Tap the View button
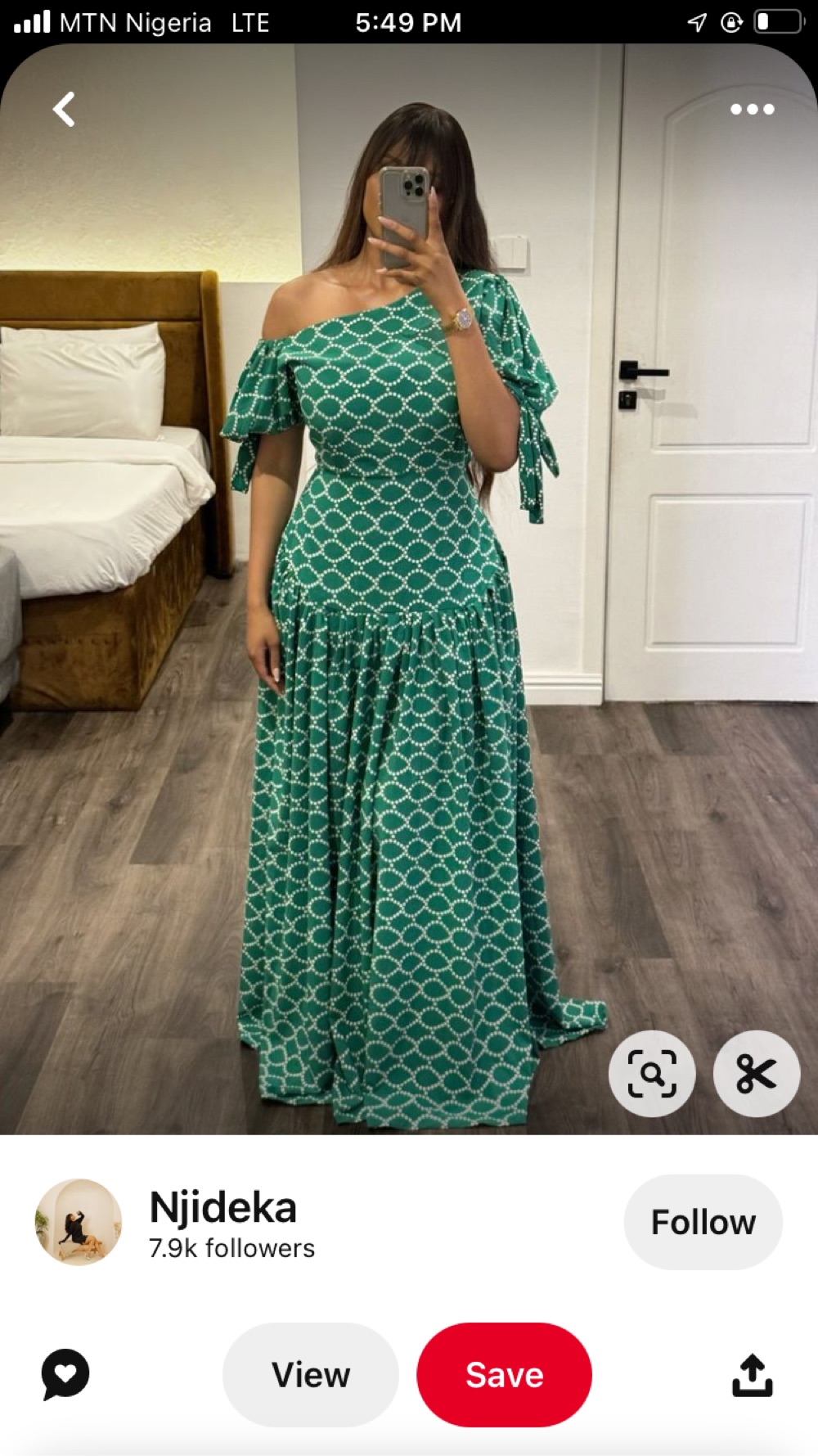 pyautogui.click(x=310, y=1375)
